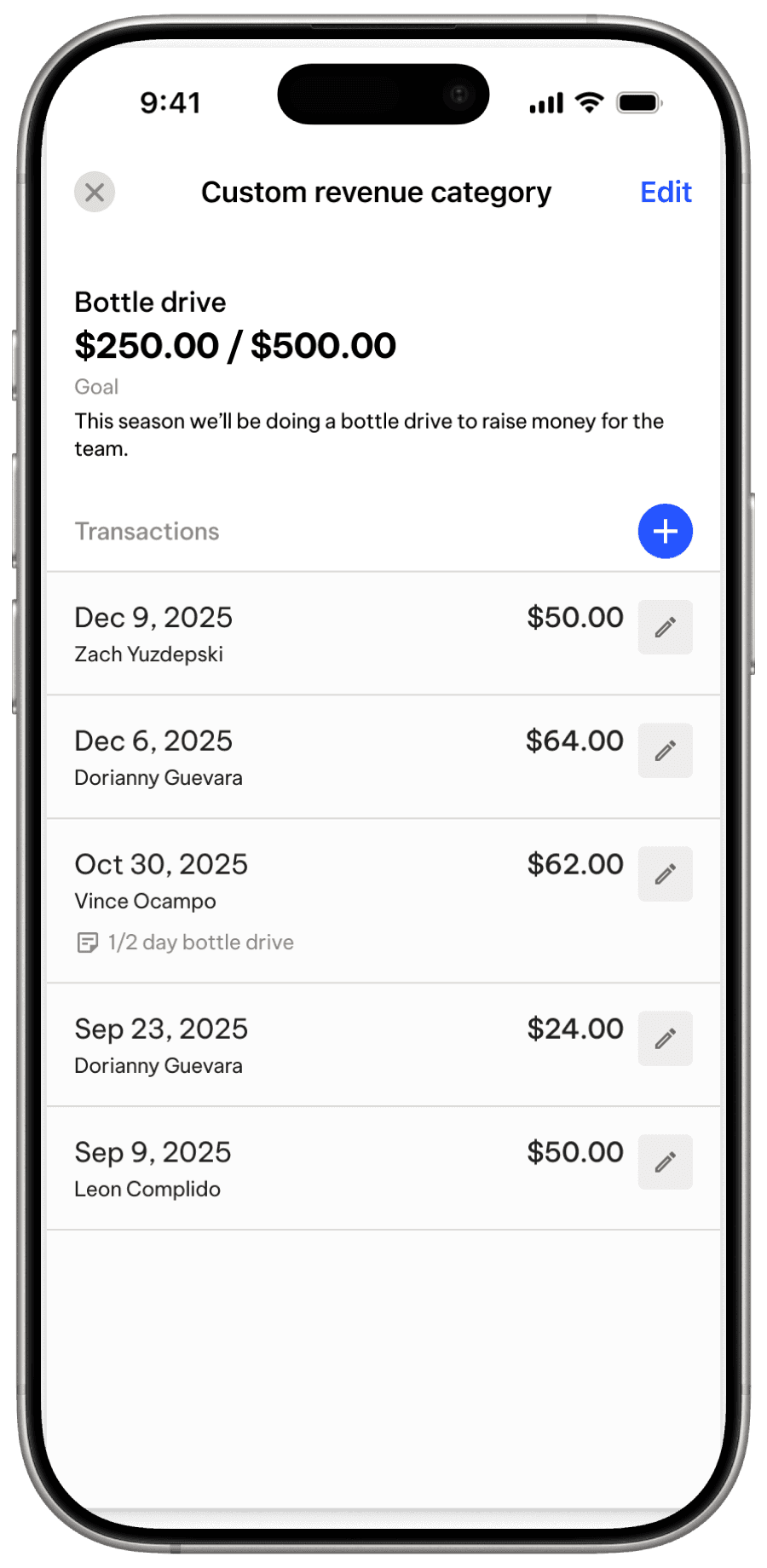The image size is (767, 1568).
Task: Click the Transactions section header
Action: coord(147,531)
